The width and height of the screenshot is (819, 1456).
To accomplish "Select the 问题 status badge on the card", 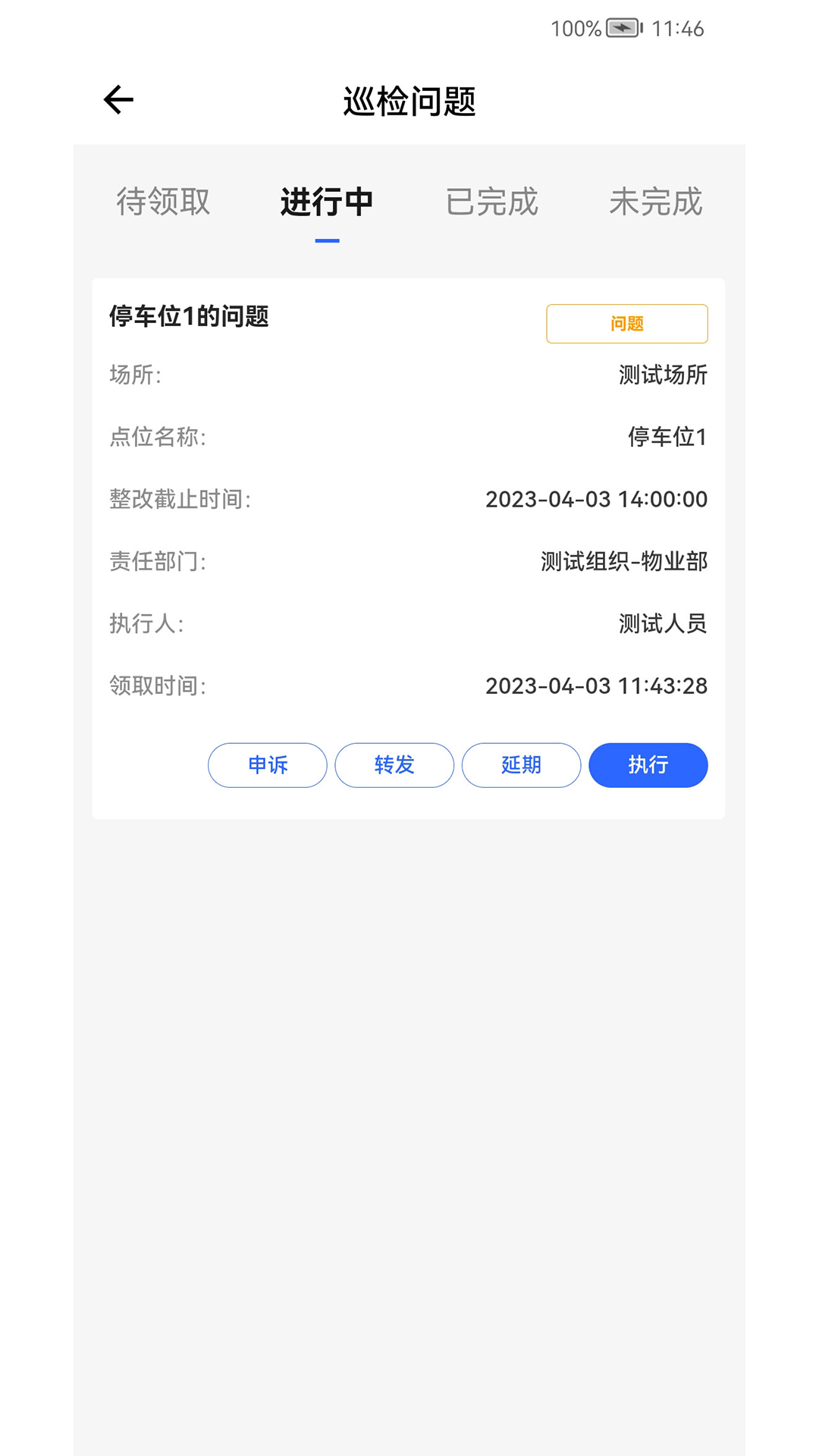I will [x=626, y=323].
